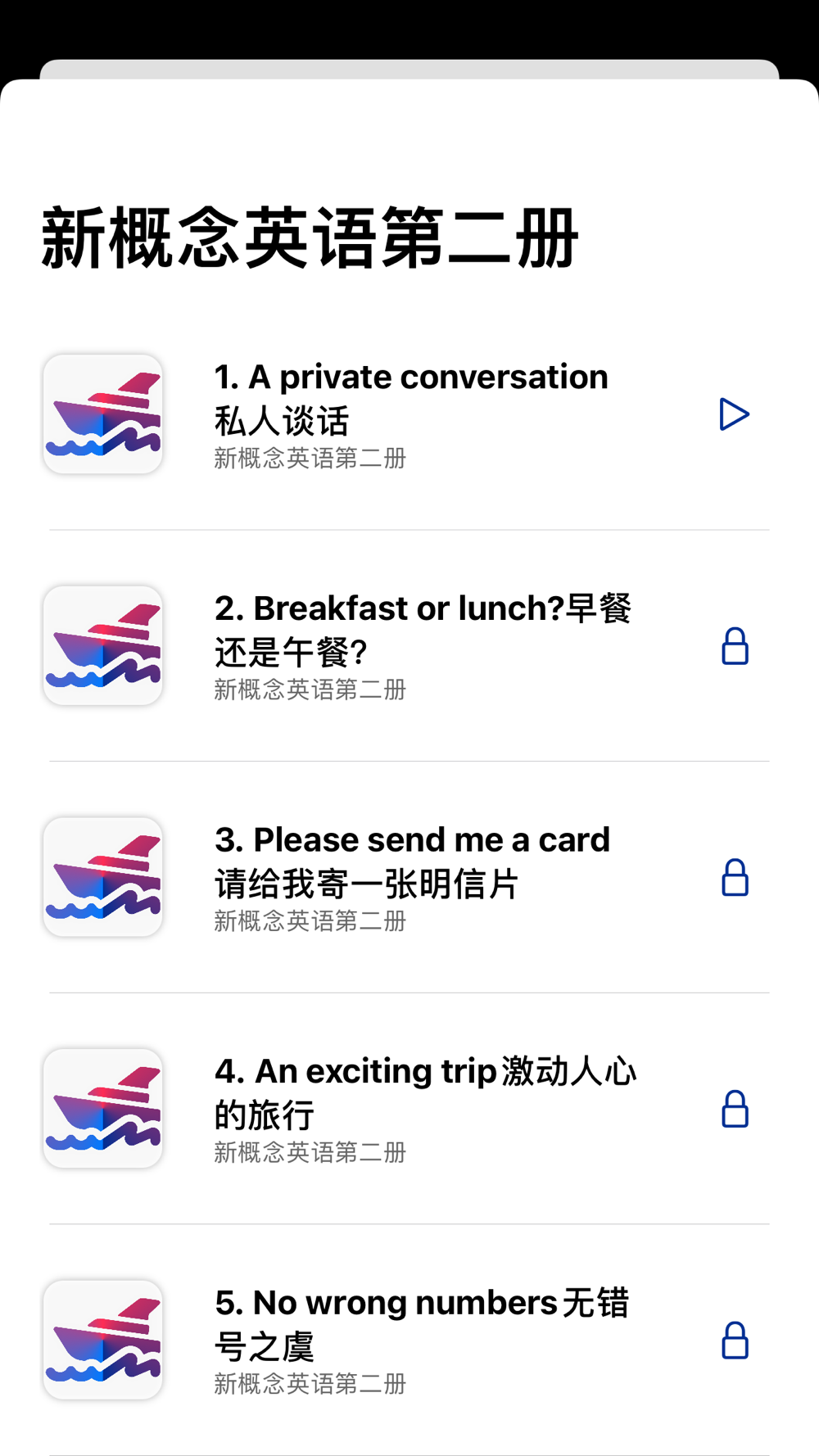The height and width of the screenshot is (1456, 819).
Task: Open lesson 3 Please send me a card
Action: (409, 877)
